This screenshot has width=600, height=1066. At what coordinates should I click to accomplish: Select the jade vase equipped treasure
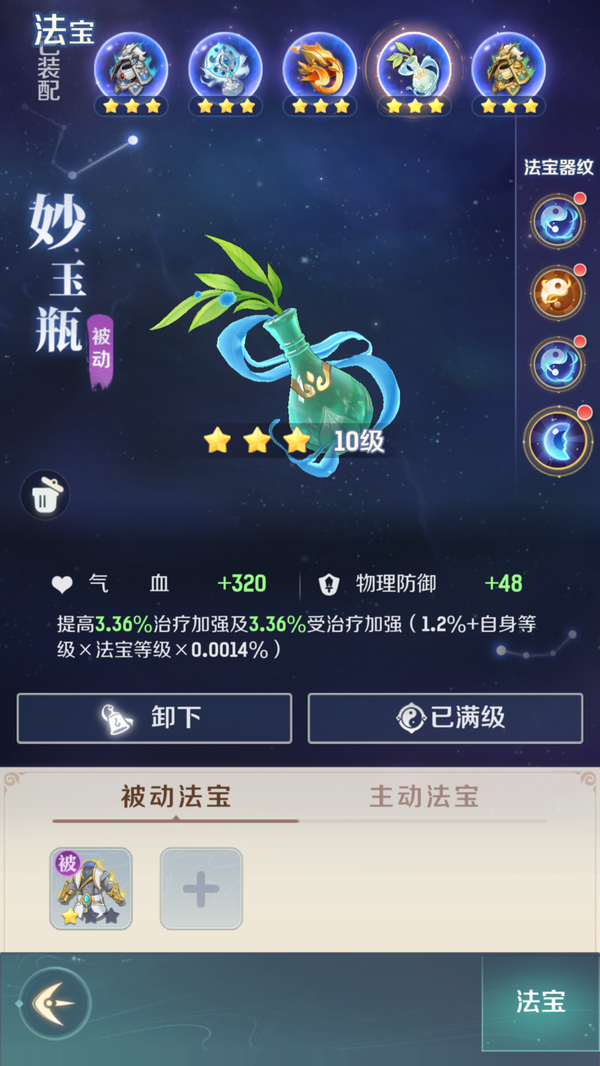413,65
